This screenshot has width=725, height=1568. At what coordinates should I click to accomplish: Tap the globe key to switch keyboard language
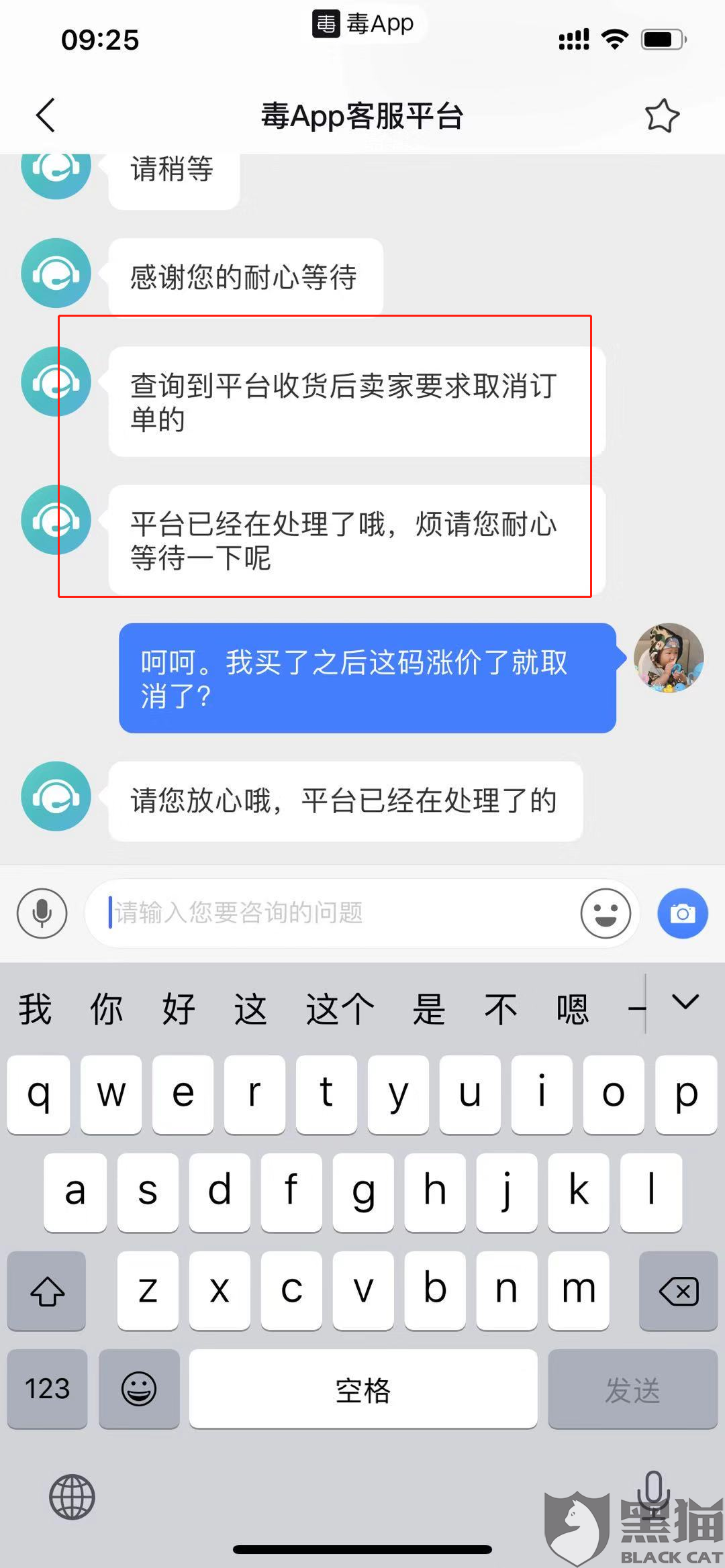click(x=72, y=1497)
